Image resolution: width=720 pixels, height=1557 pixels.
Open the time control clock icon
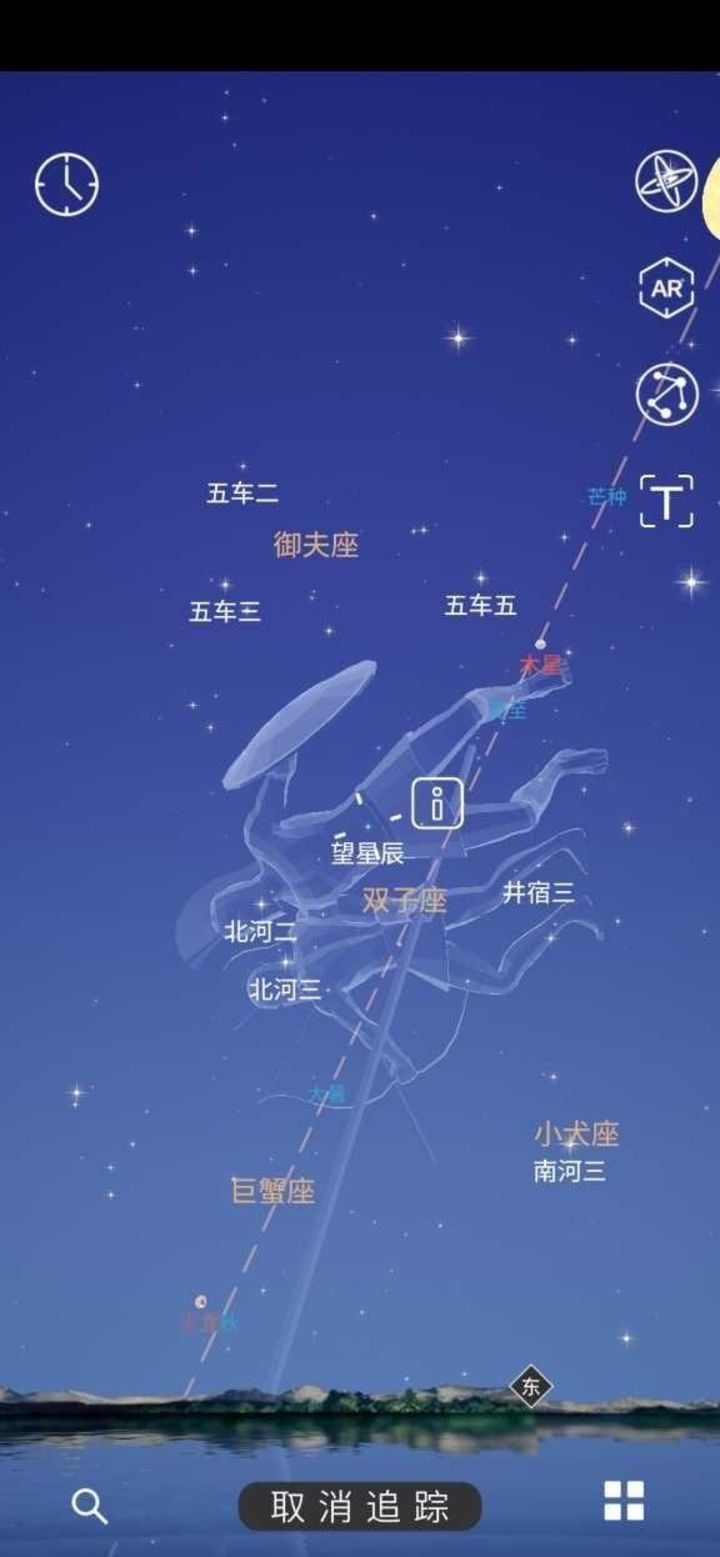click(x=67, y=184)
